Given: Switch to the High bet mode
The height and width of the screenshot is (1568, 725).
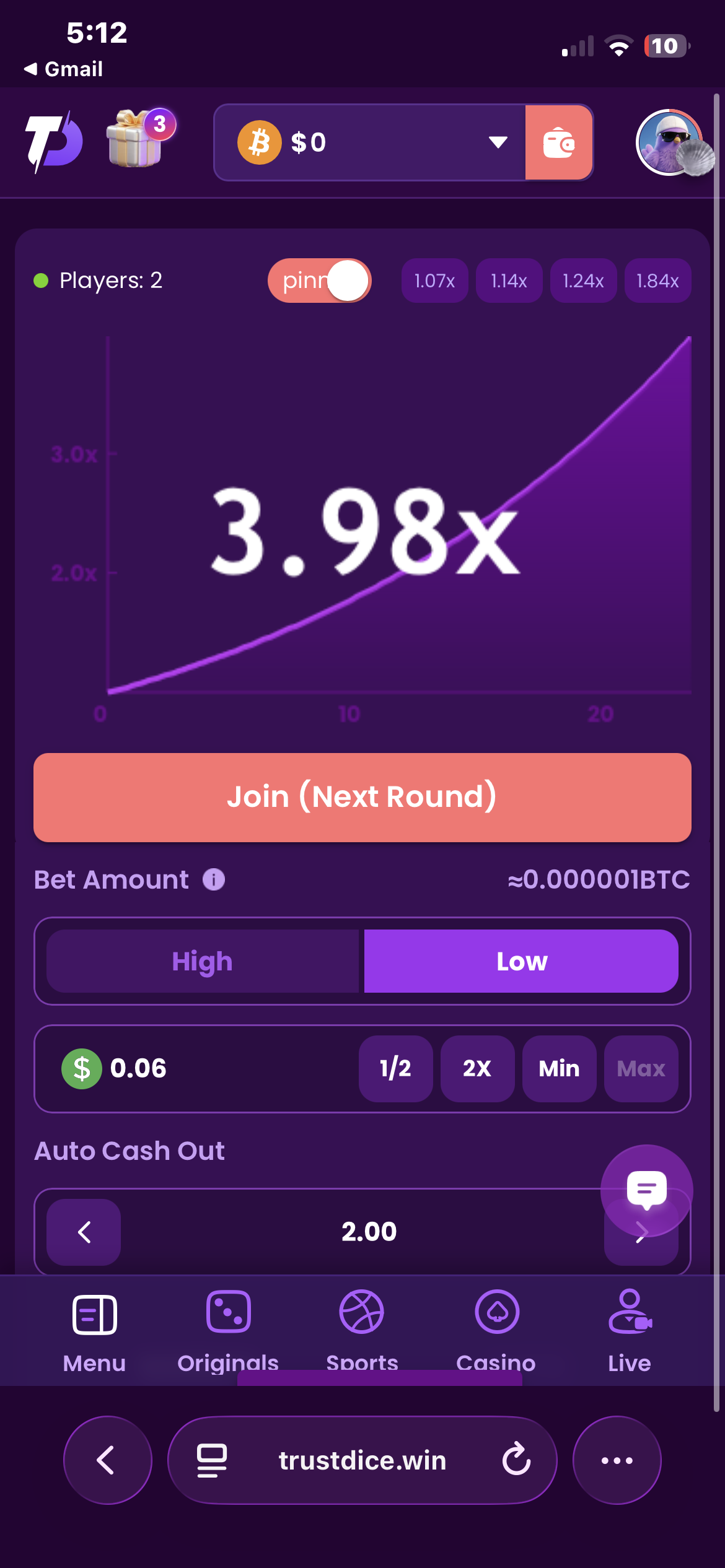Looking at the screenshot, I should (203, 961).
